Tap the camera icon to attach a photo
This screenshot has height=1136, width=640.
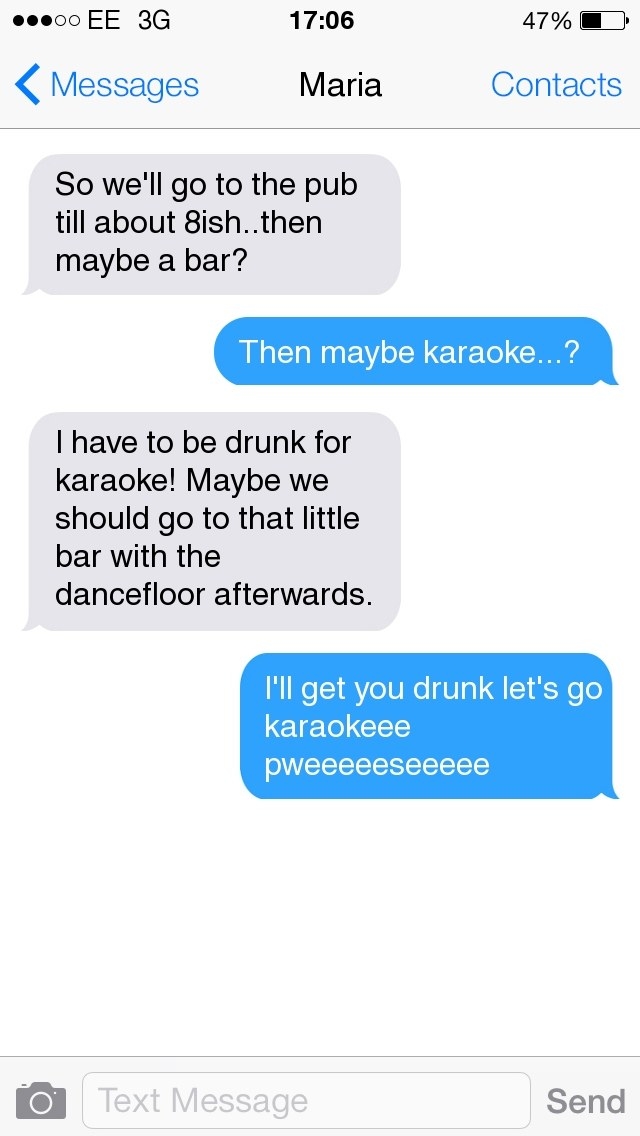(41, 1100)
